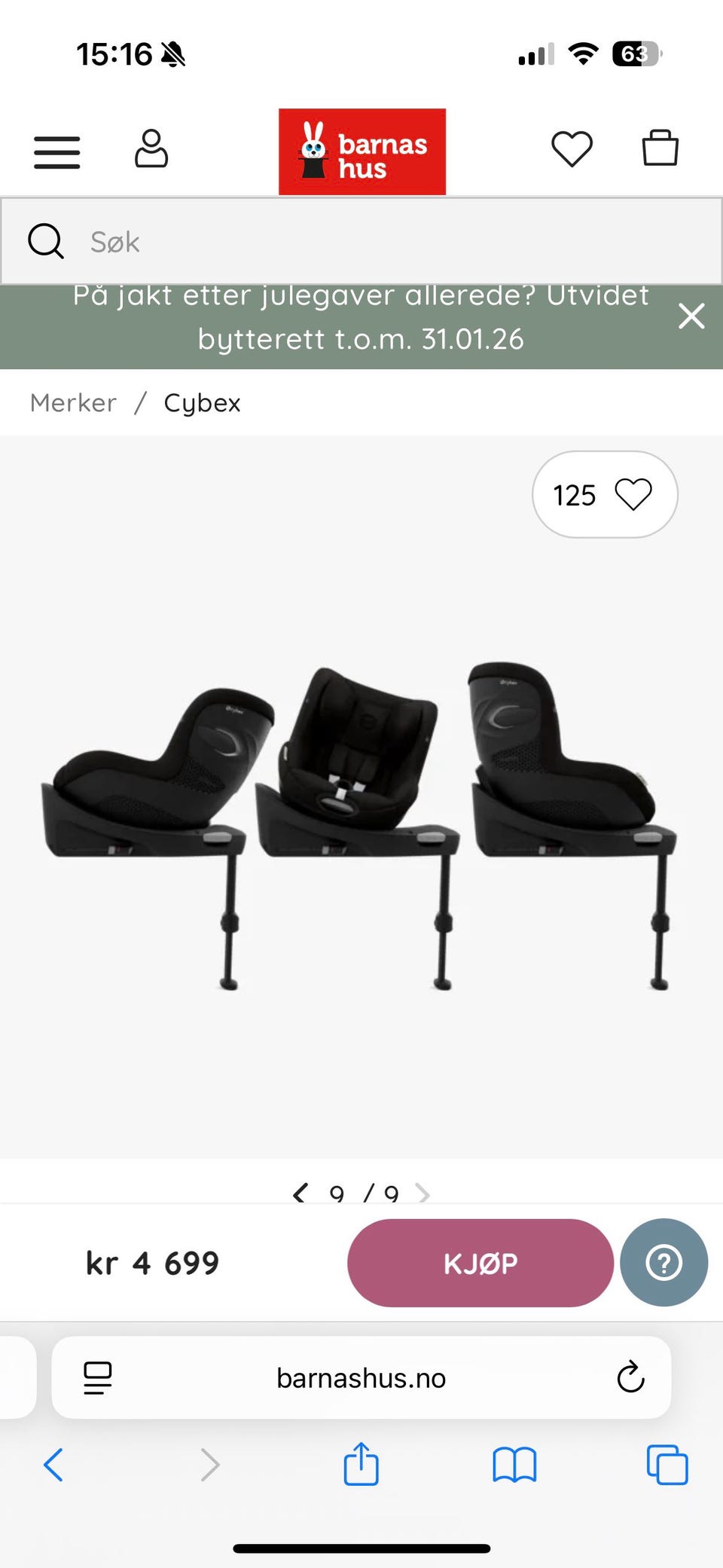Open the Cybex brand breadcrumb
Screen dimensions: 723x1568
click(202, 403)
